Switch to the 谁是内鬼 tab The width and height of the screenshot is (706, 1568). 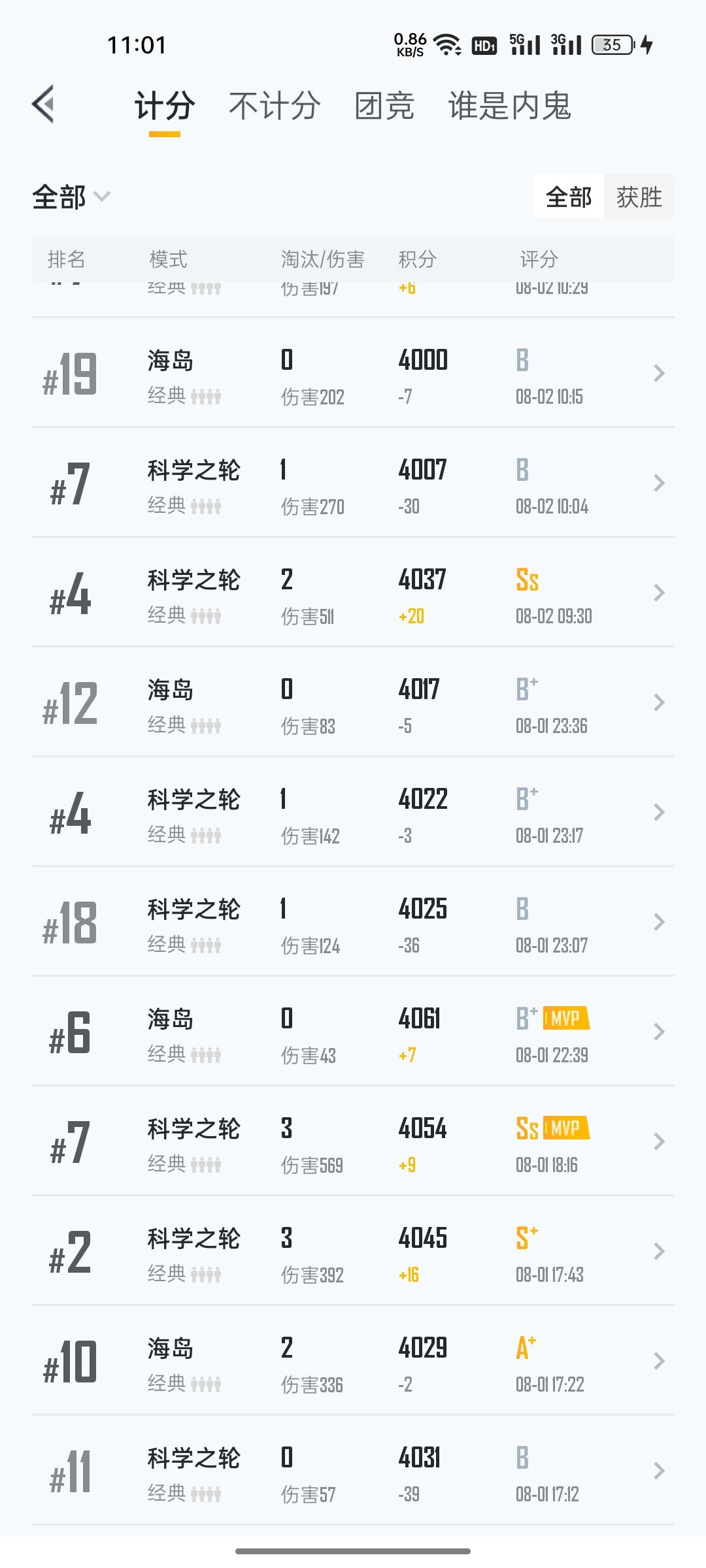pos(510,108)
